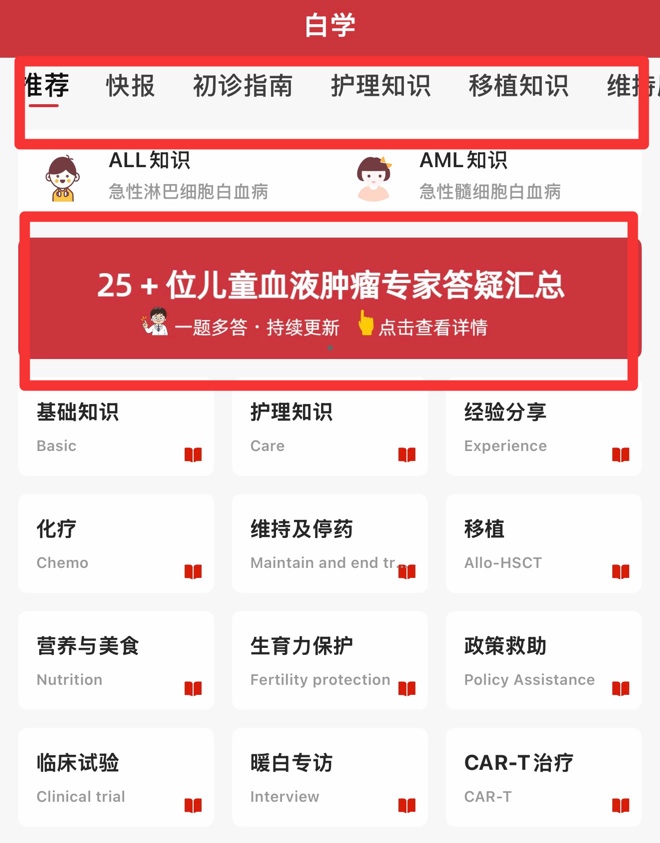Open the 生育力保护 Fertility protection card

coord(330,661)
